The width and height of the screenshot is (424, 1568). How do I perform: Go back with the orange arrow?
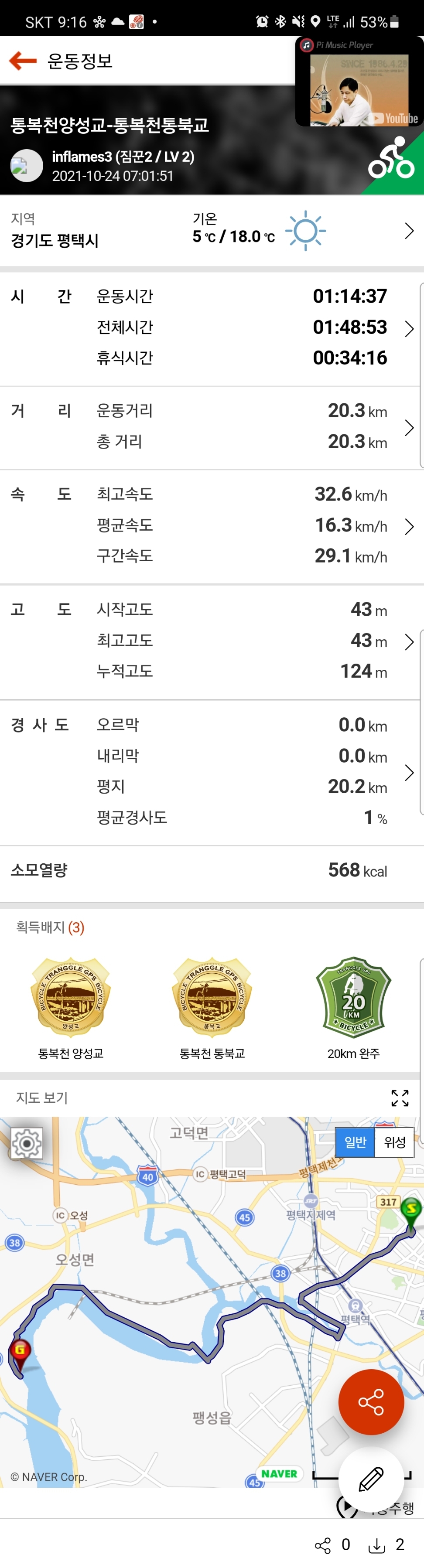coord(23,61)
